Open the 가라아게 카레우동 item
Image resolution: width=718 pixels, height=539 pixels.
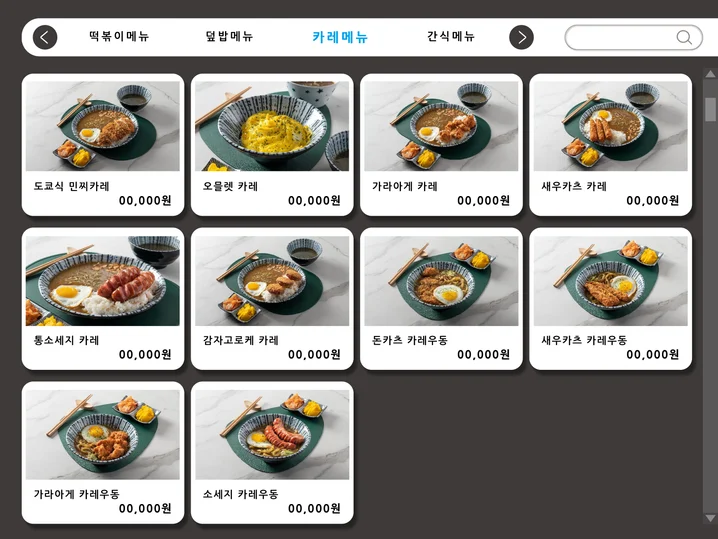pyautogui.click(x=103, y=453)
